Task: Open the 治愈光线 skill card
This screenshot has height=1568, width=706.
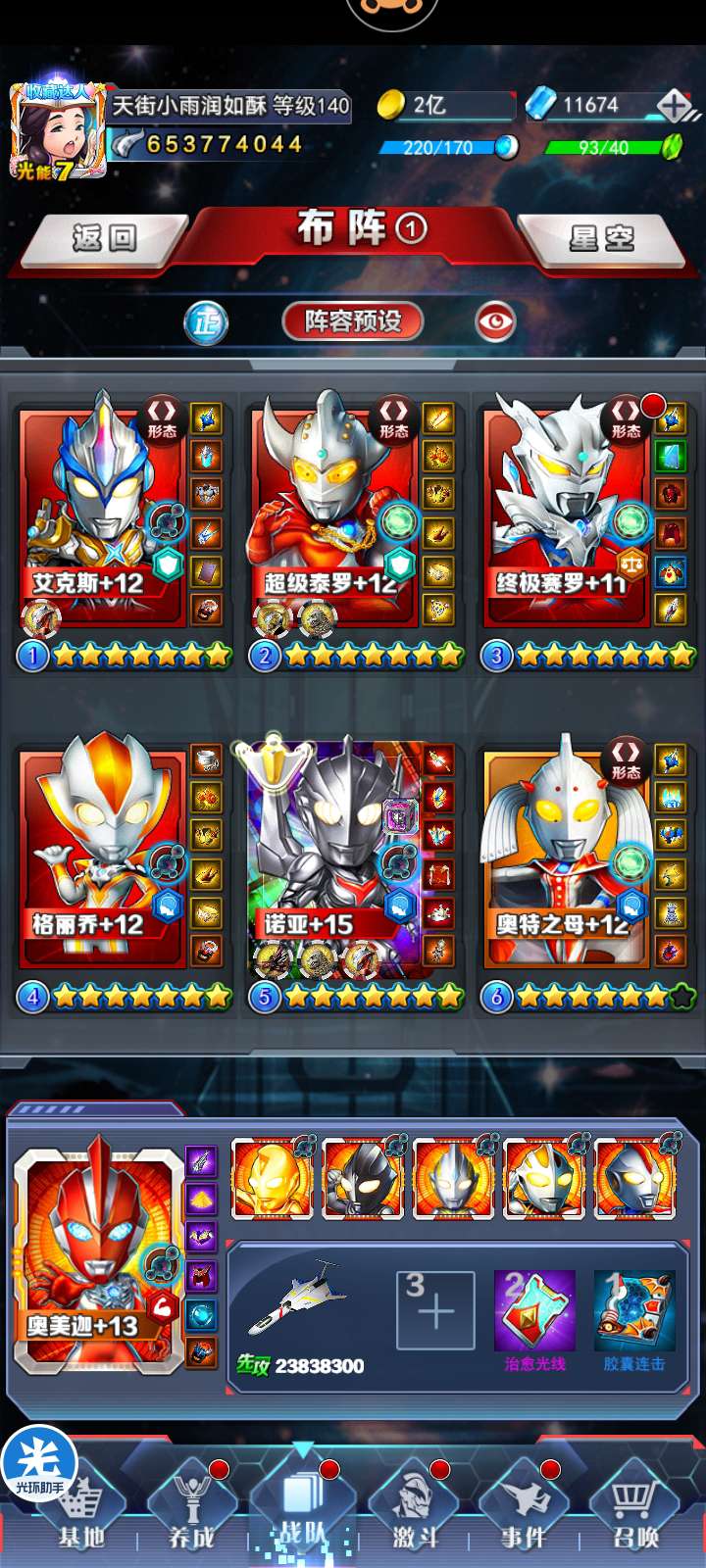Action: coord(534,1319)
